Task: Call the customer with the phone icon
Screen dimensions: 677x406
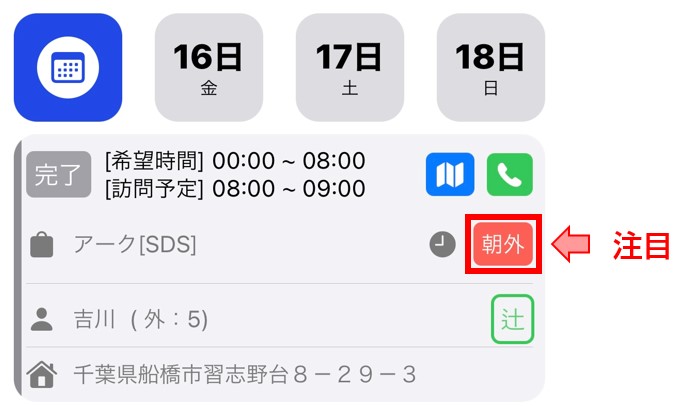Action: [x=510, y=175]
